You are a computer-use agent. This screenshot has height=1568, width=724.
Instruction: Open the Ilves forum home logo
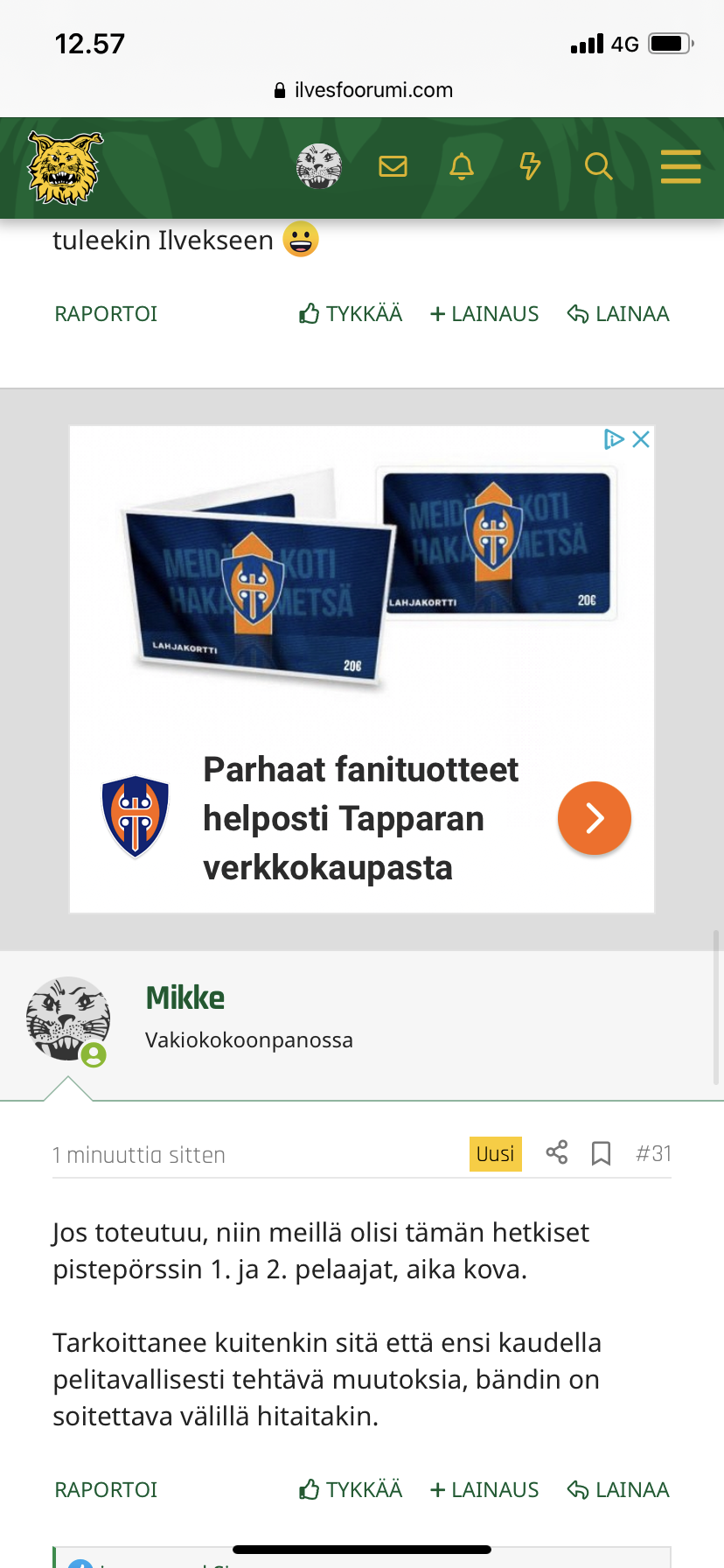coord(65,167)
